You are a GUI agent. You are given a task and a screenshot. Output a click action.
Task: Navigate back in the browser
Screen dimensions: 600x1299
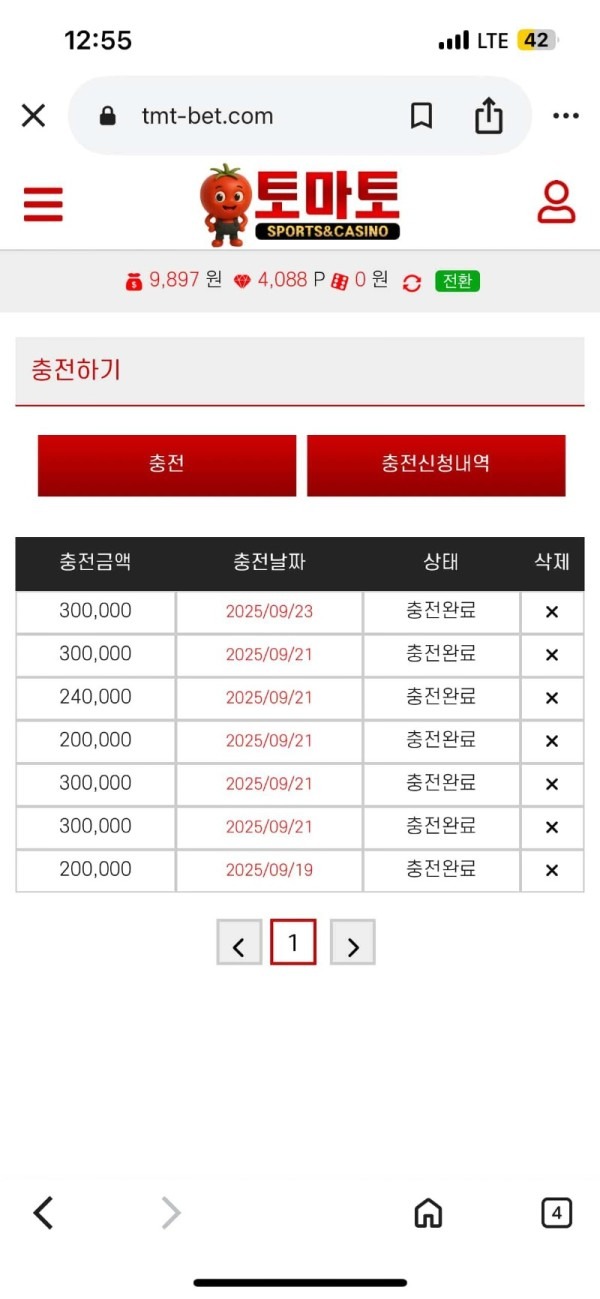point(43,1213)
